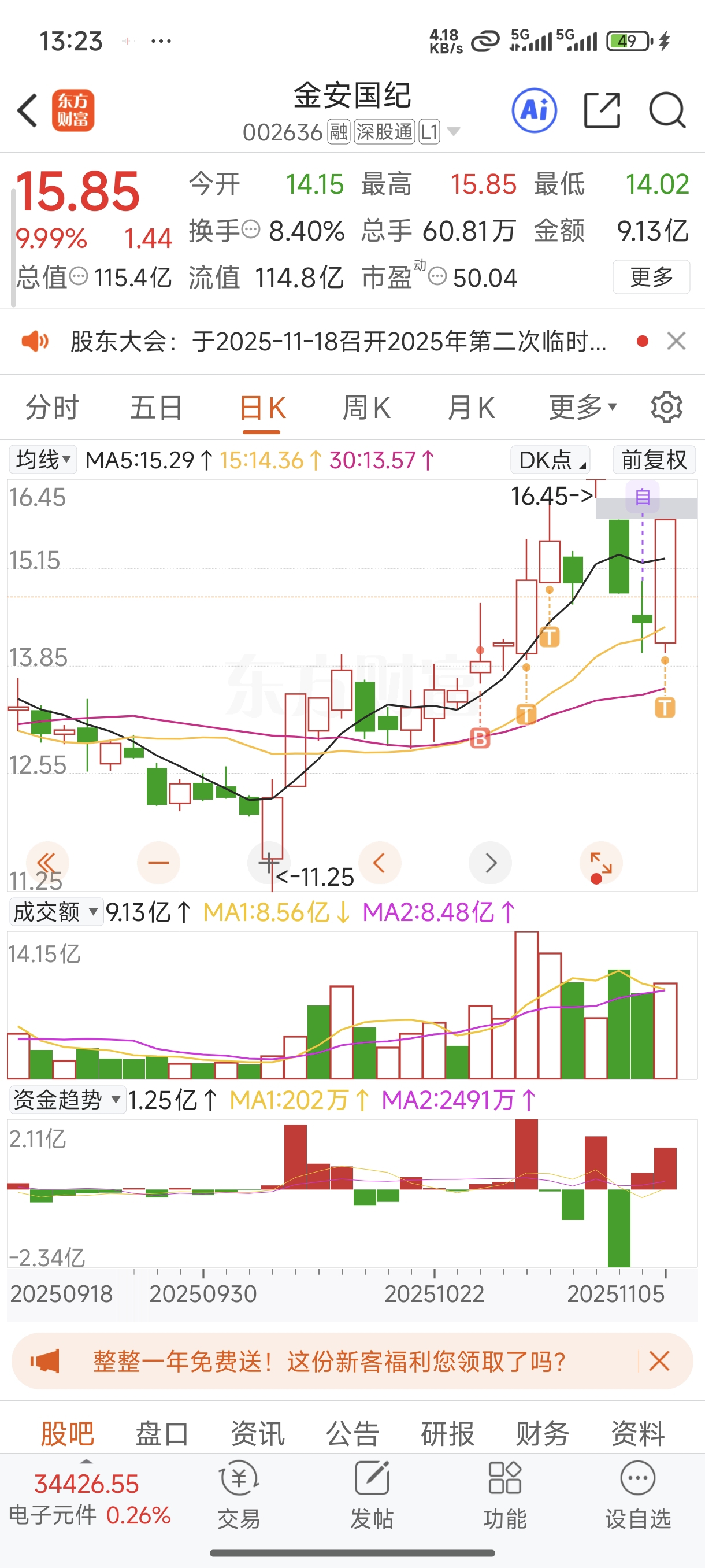Open the AI assistant icon
The height and width of the screenshot is (1568, 705).
click(x=535, y=111)
